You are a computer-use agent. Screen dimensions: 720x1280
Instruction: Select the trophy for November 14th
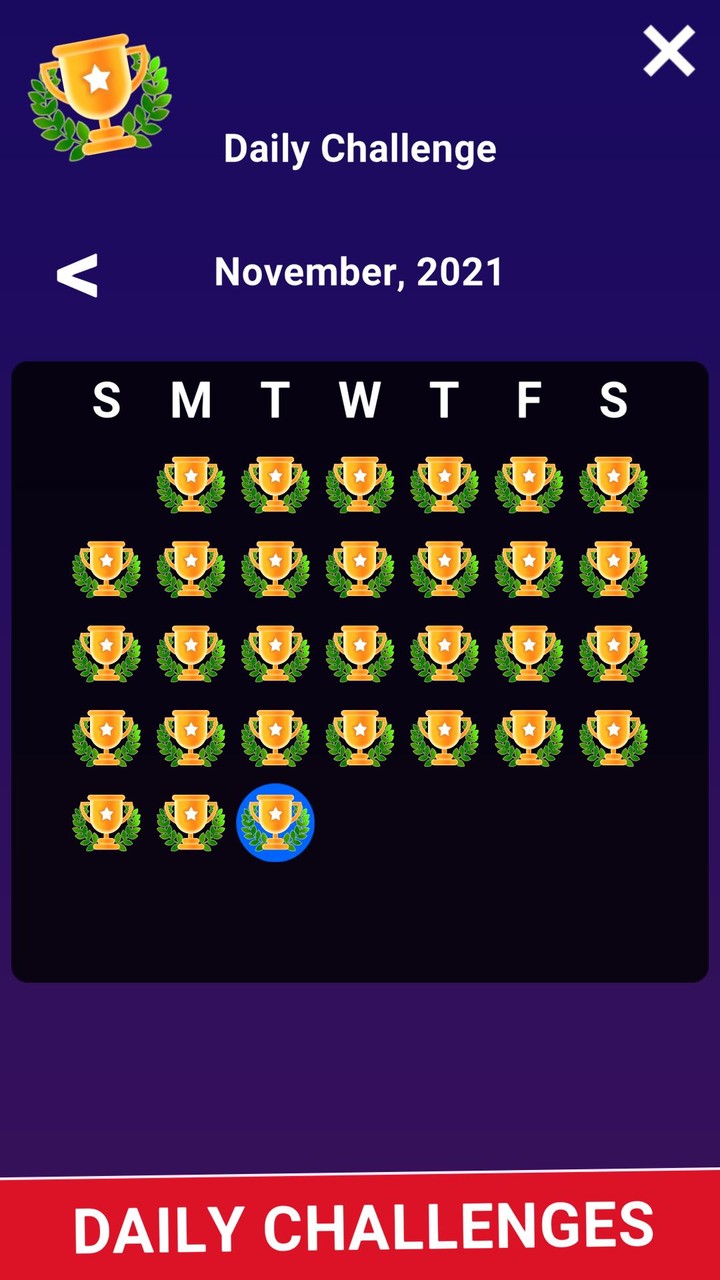click(x=107, y=650)
